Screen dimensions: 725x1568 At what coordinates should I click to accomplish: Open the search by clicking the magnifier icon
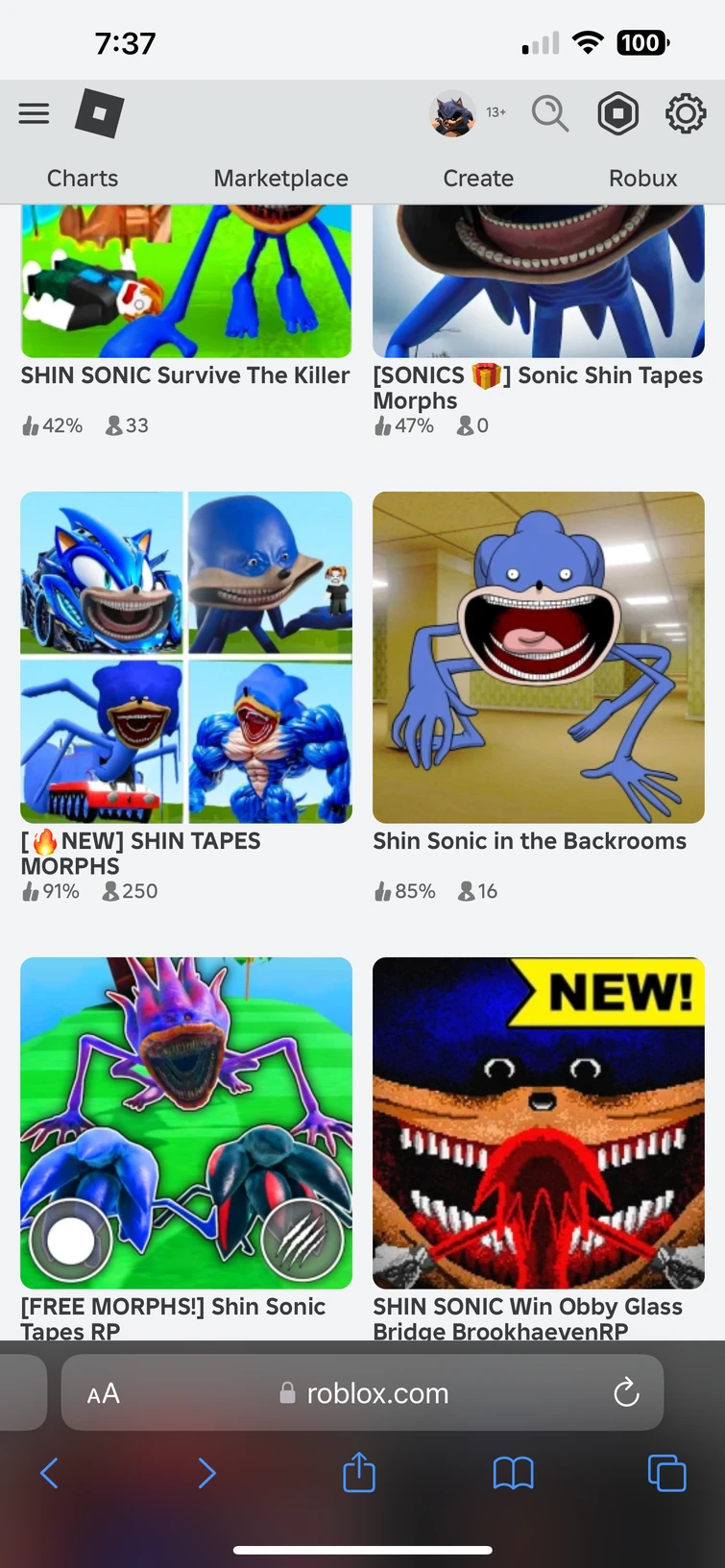point(550,112)
